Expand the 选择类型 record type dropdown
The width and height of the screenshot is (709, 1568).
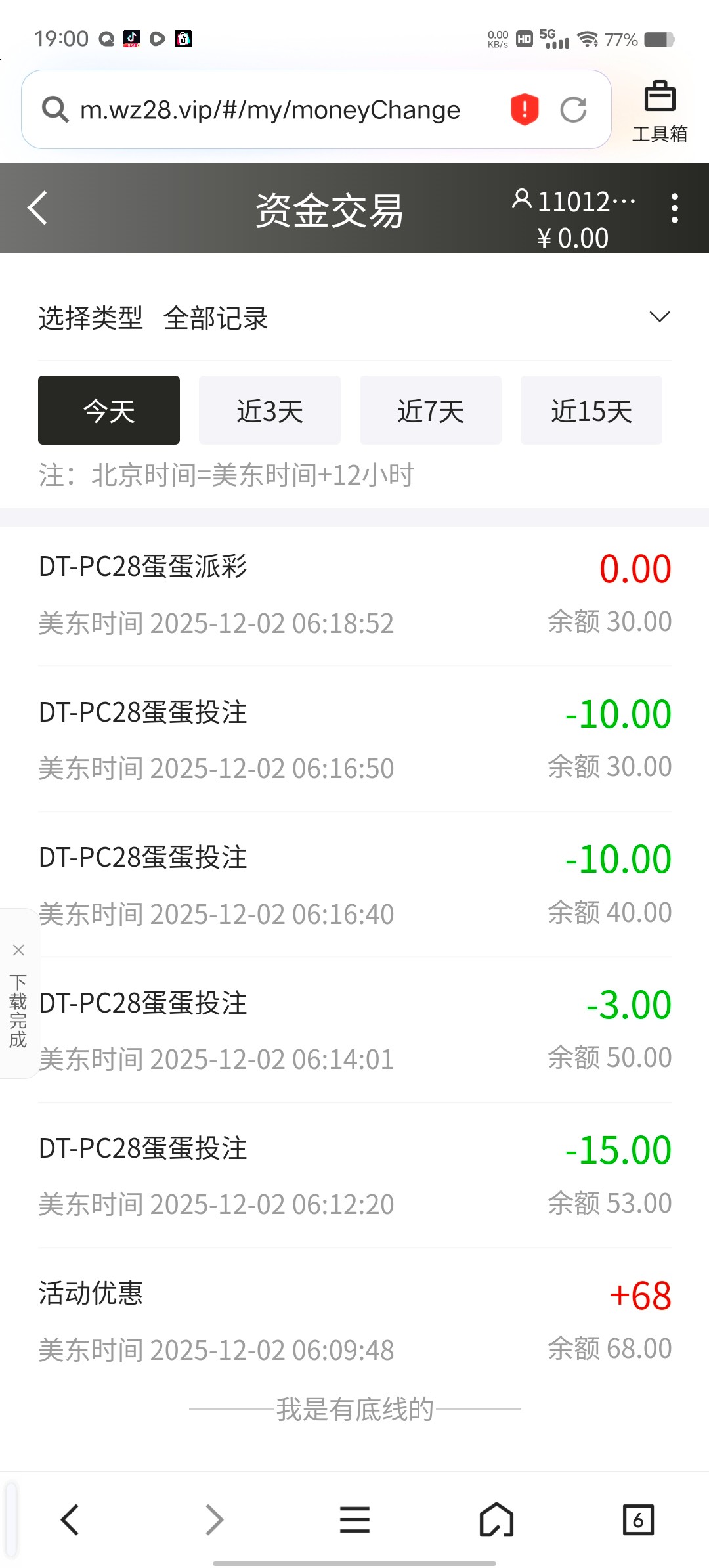659,317
